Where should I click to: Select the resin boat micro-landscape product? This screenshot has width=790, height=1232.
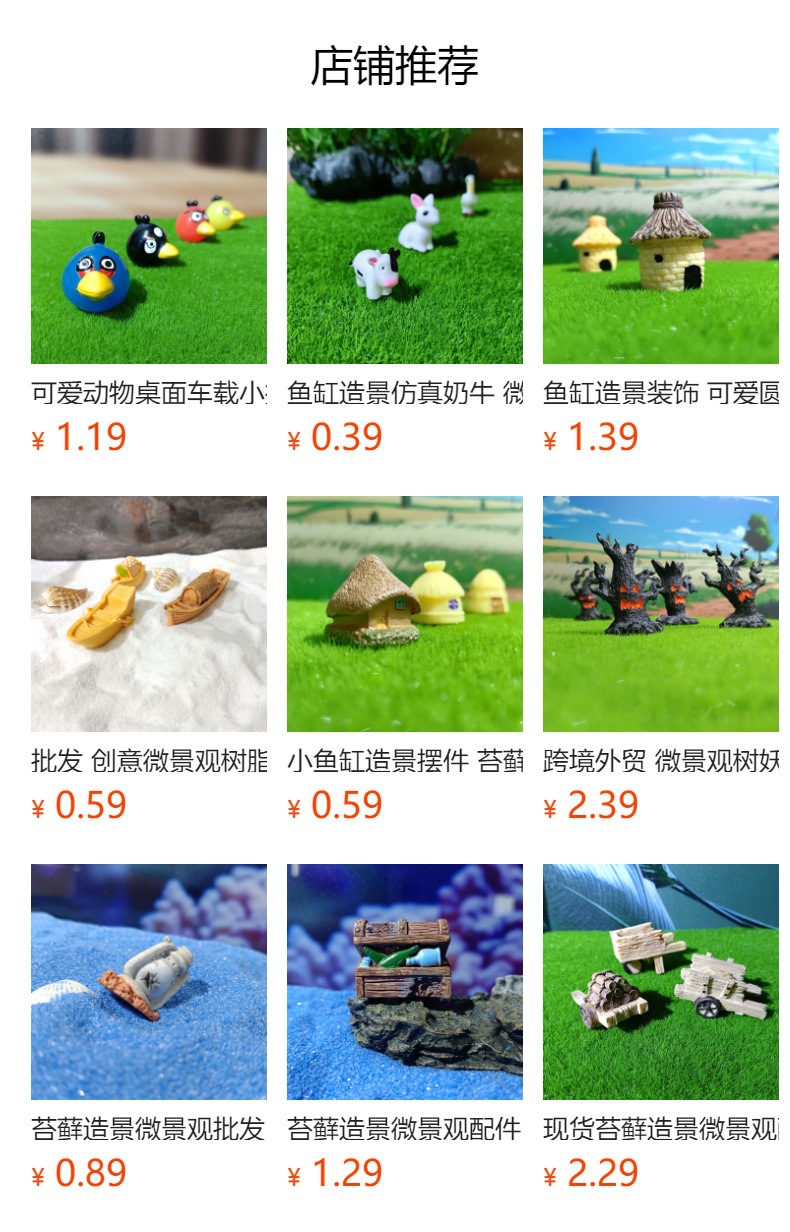[149, 614]
